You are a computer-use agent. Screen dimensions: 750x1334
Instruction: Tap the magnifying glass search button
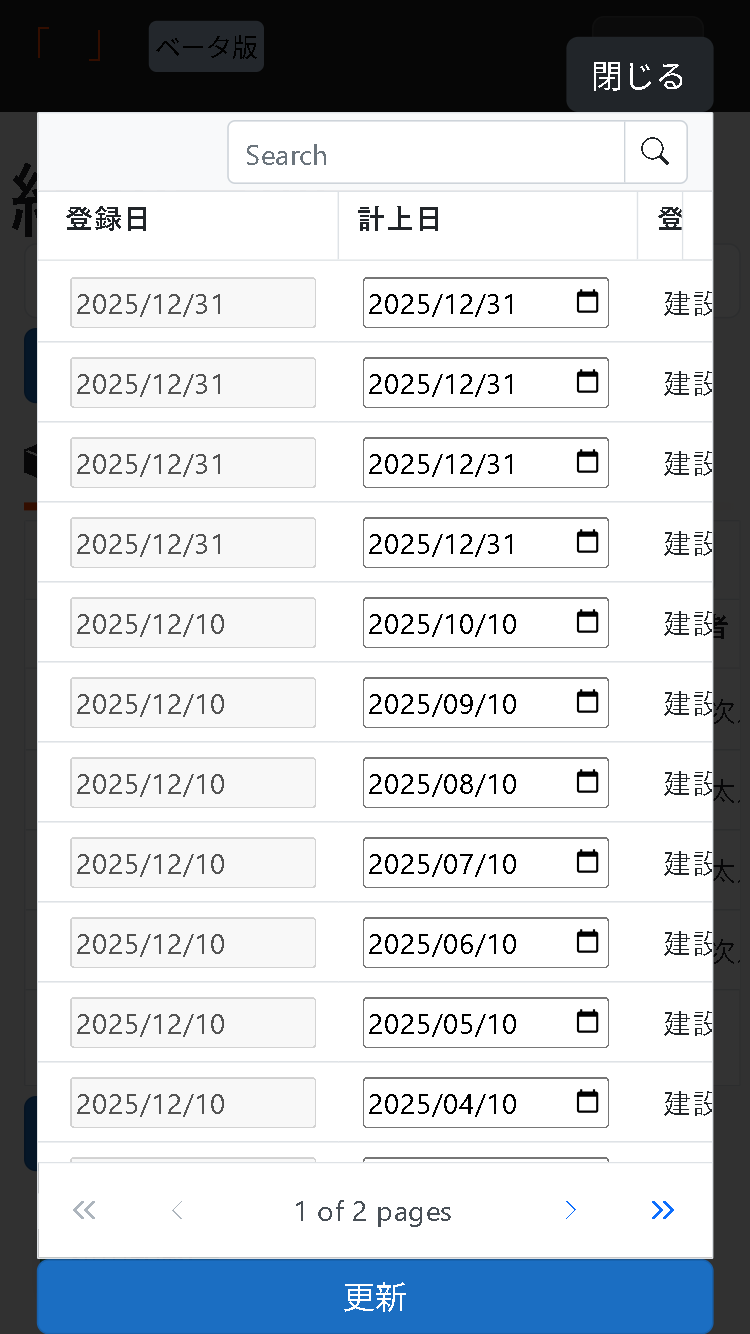coord(655,152)
